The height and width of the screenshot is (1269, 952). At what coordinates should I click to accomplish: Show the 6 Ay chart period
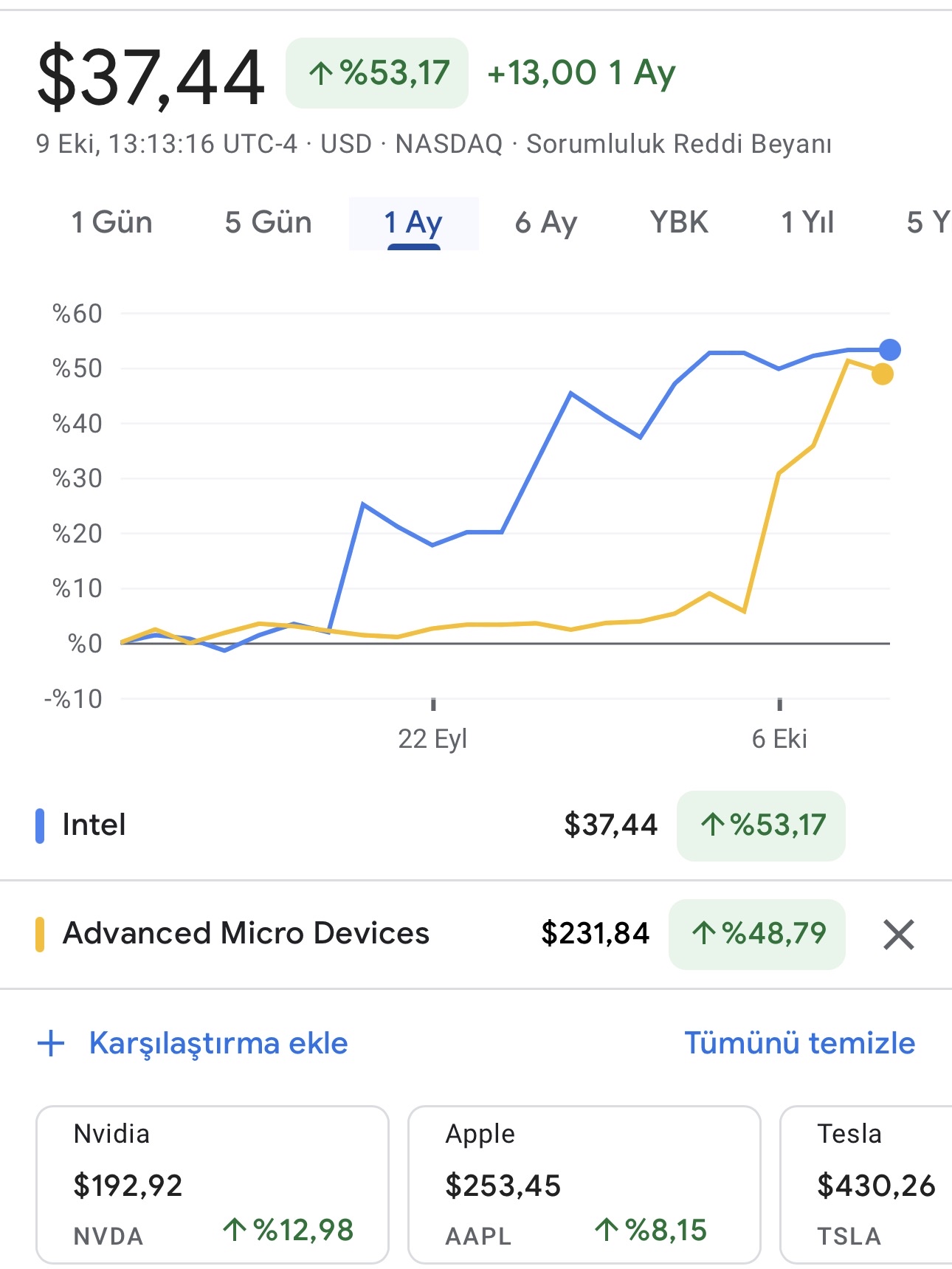(x=546, y=222)
